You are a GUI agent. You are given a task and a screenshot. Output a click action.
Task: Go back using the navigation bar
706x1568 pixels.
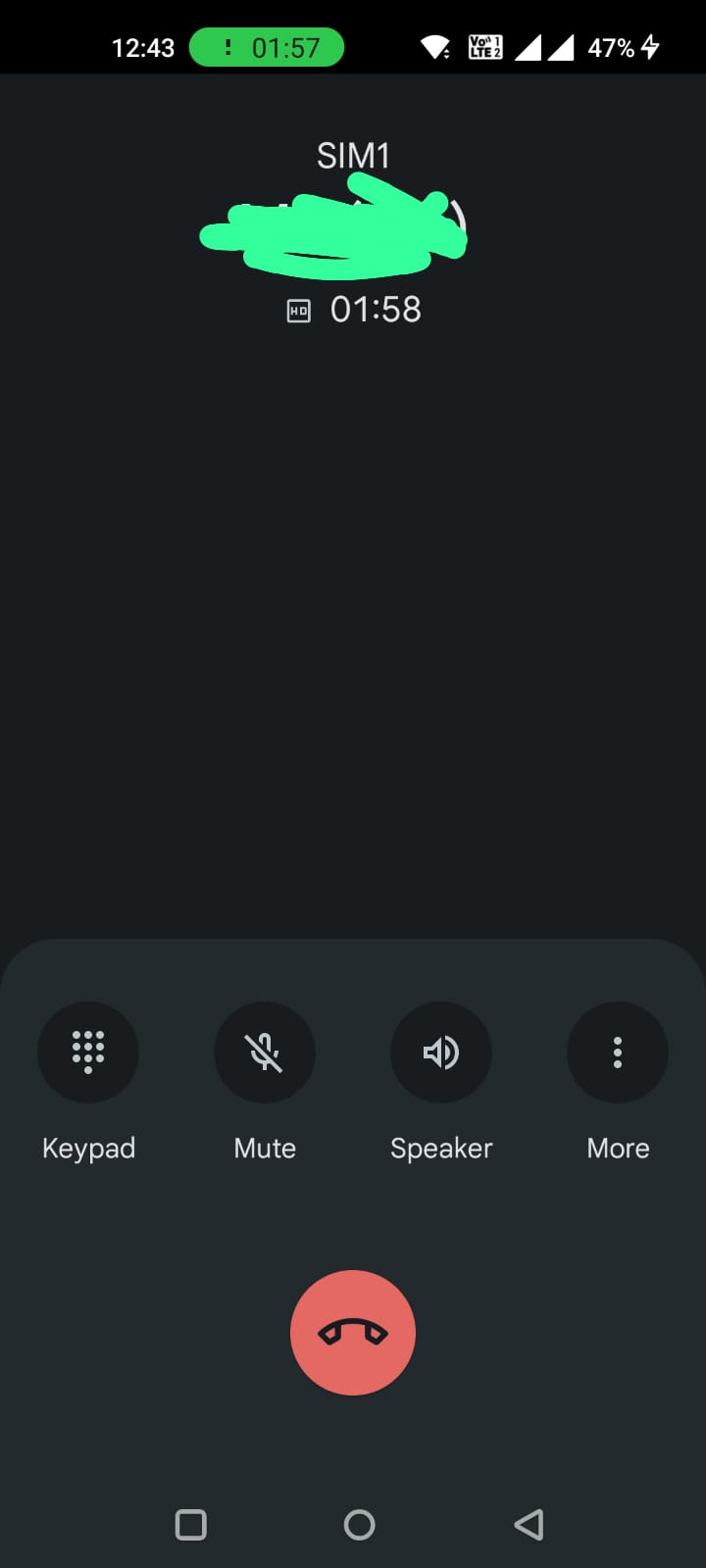[529, 1525]
